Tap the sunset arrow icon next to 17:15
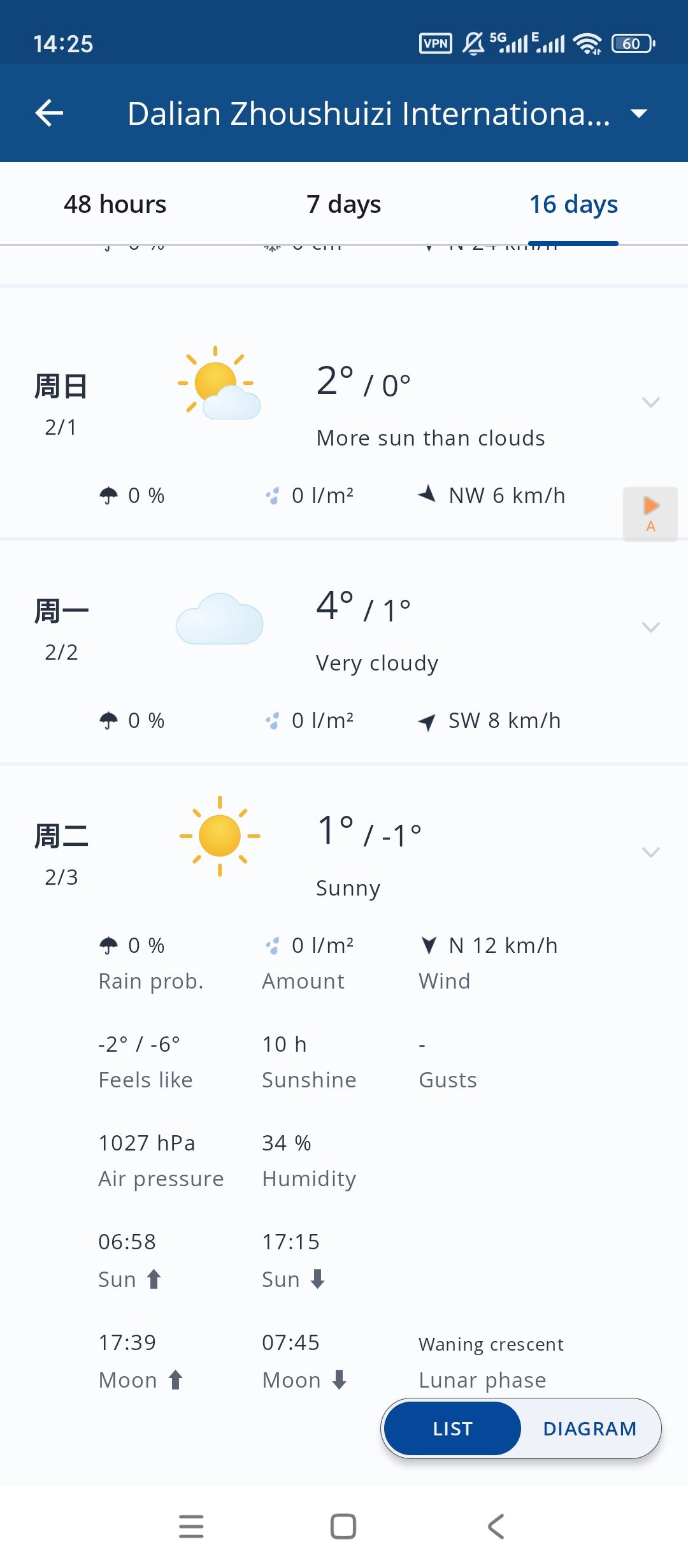The height and width of the screenshot is (1568, 688). pos(318,1279)
